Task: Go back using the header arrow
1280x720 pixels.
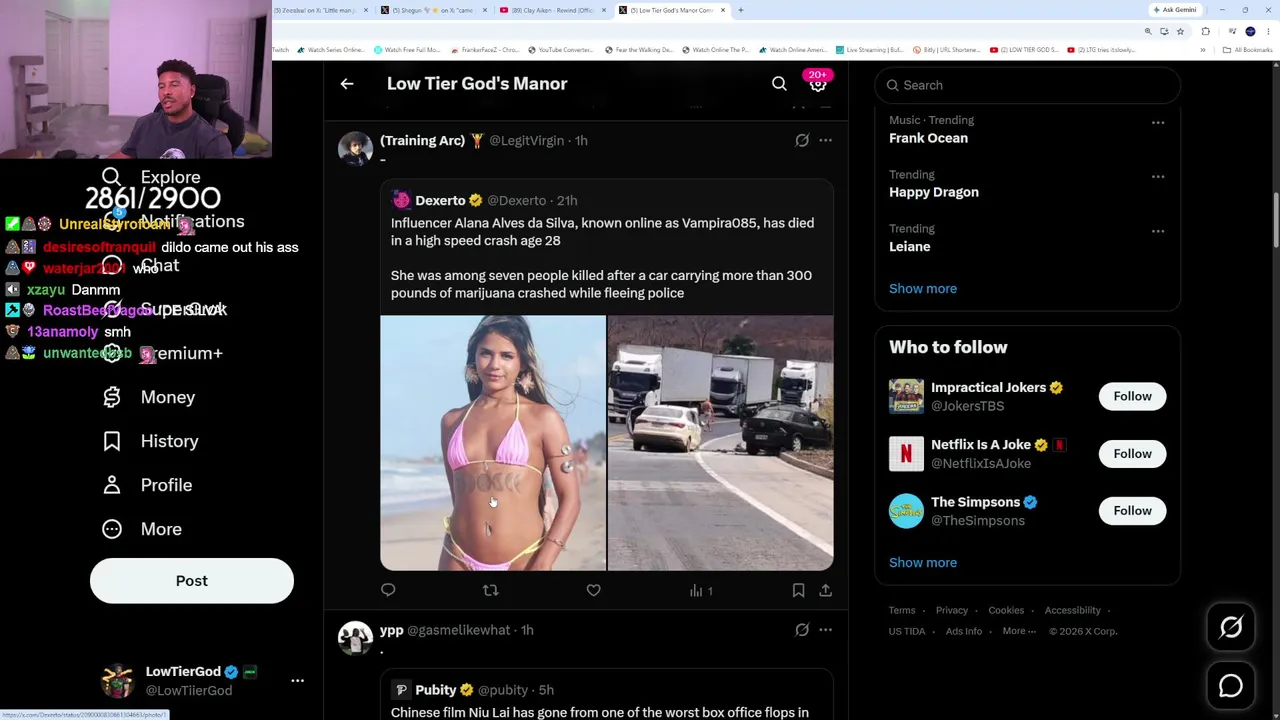Action: click(x=347, y=84)
